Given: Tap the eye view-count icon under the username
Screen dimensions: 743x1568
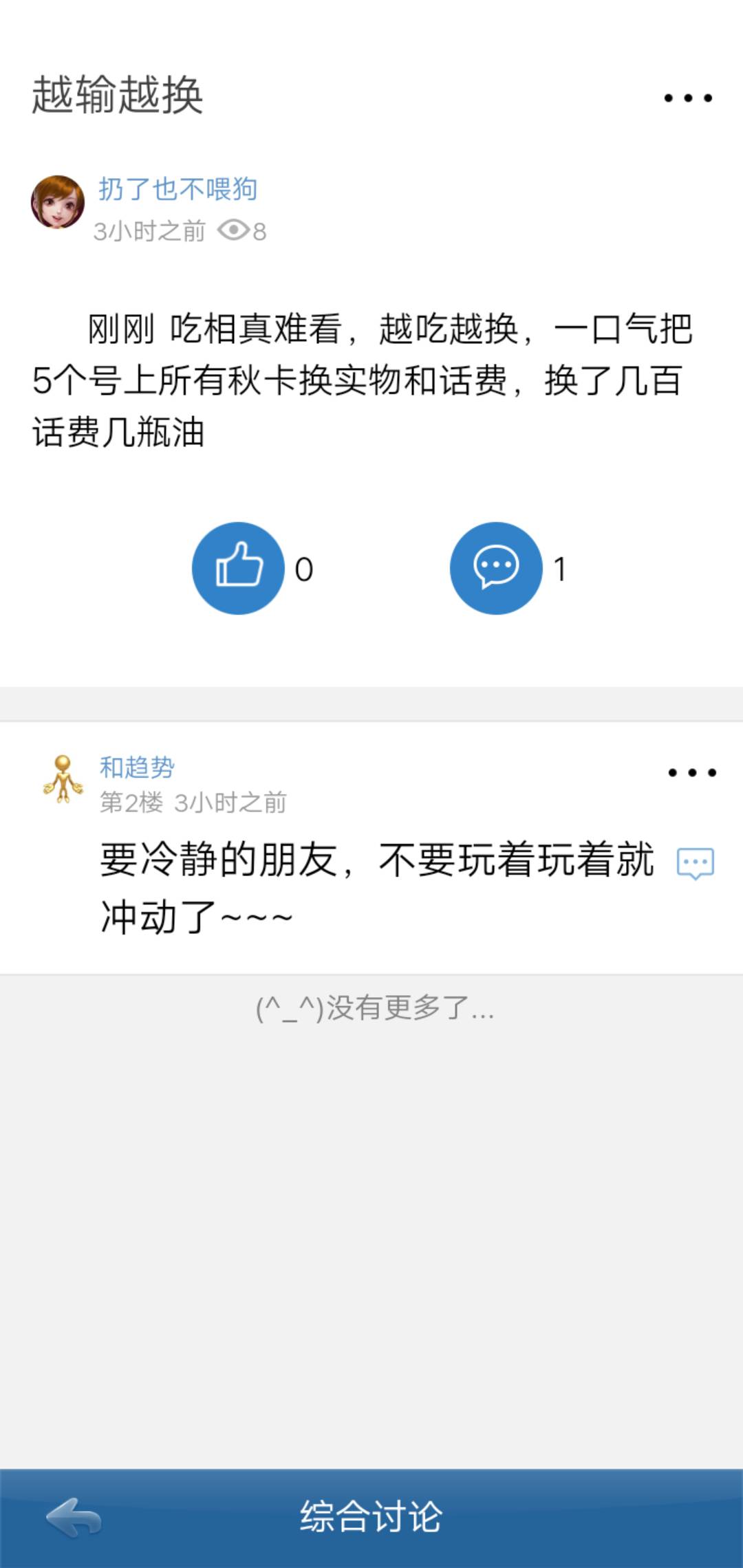Looking at the screenshot, I should point(234,230).
